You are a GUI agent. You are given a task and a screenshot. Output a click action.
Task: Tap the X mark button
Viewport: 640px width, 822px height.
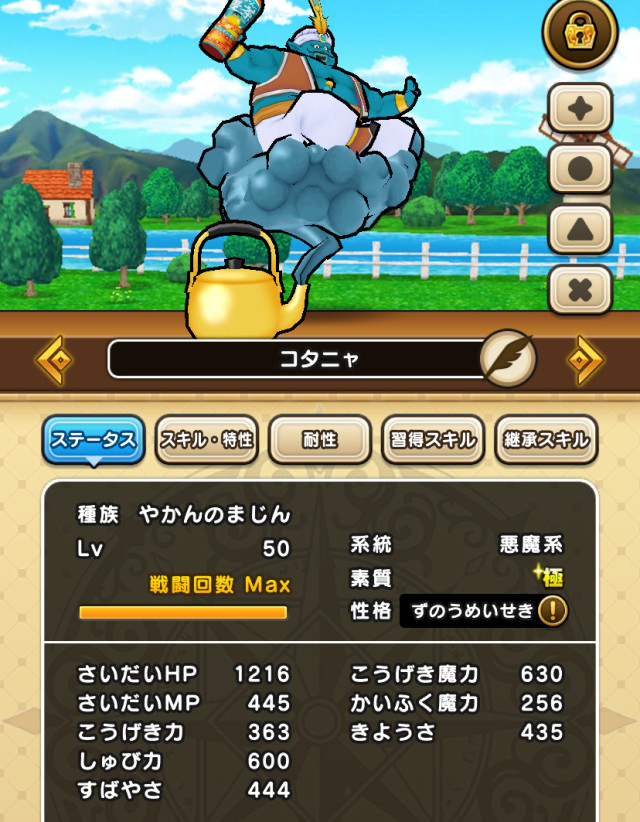point(580,291)
